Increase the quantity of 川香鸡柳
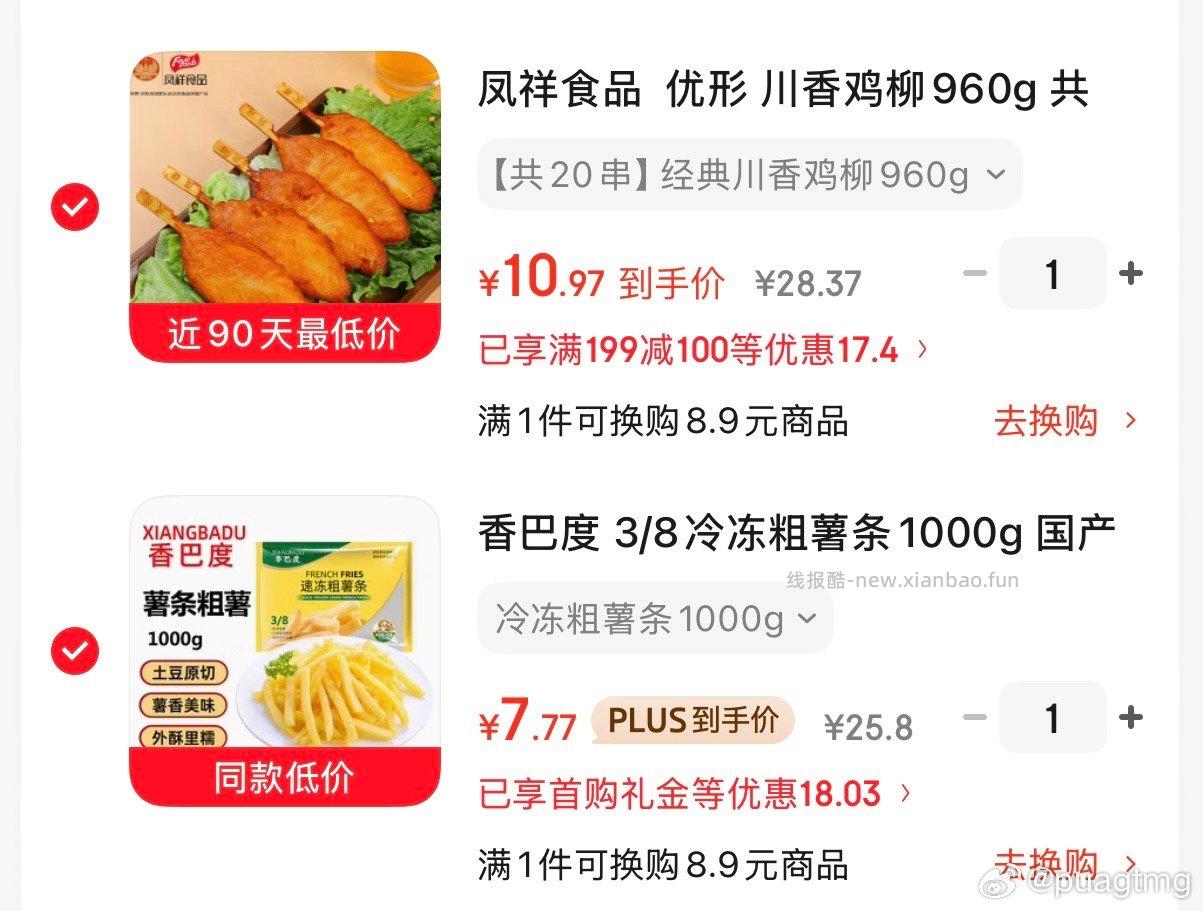This screenshot has width=1203, height=911. tap(1131, 273)
